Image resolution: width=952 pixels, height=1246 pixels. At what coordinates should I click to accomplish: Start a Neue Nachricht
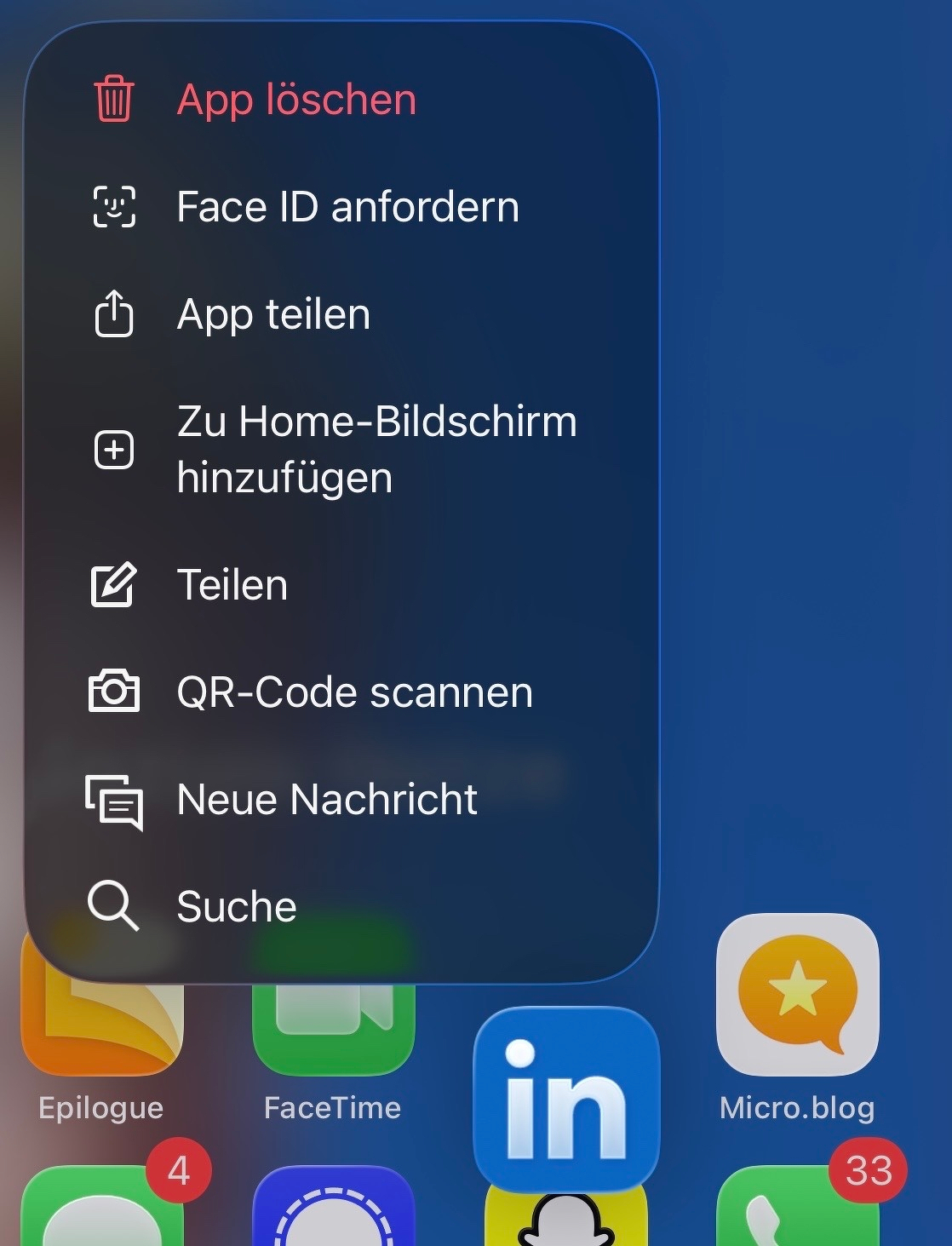(x=326, y=800)
